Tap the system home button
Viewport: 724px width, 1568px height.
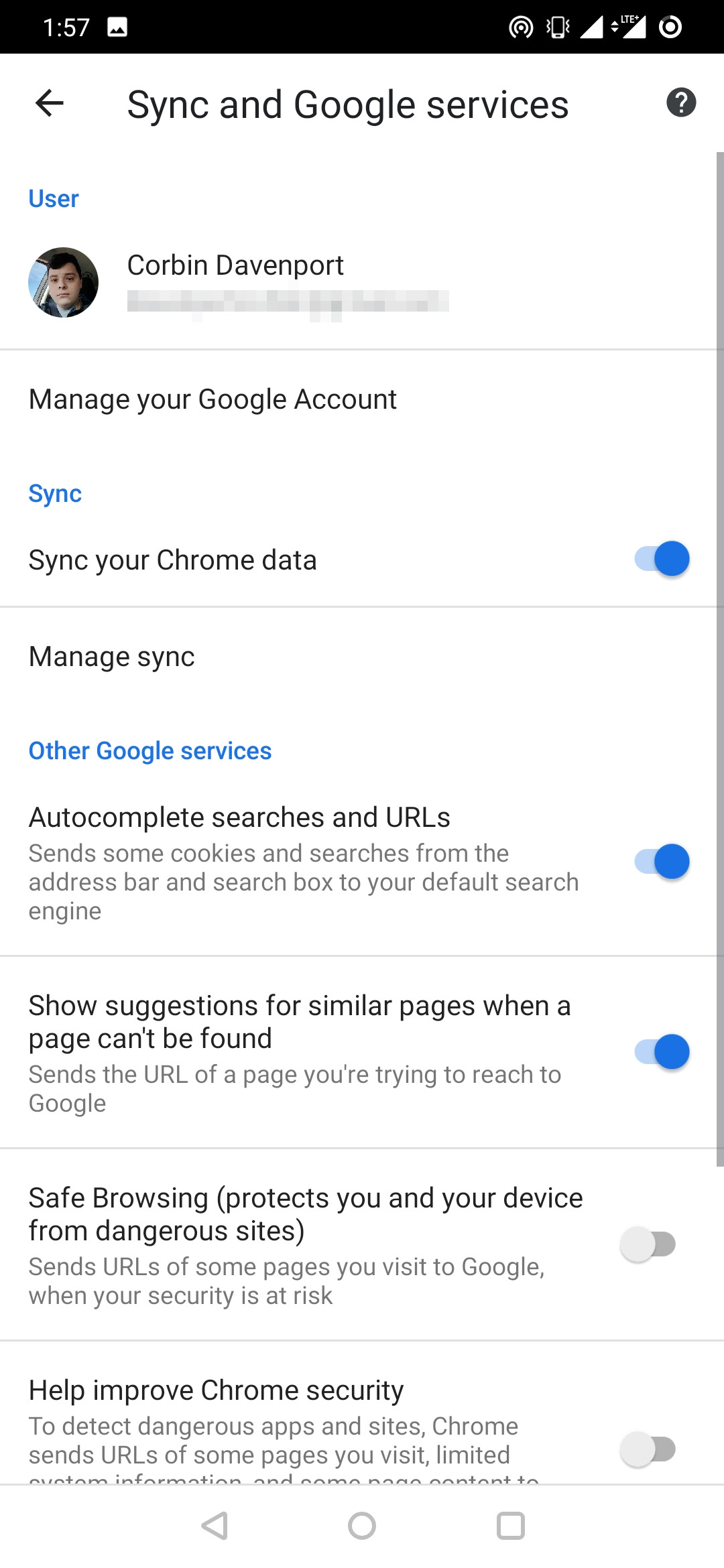pyautogui.click(x=362, y=1526)
